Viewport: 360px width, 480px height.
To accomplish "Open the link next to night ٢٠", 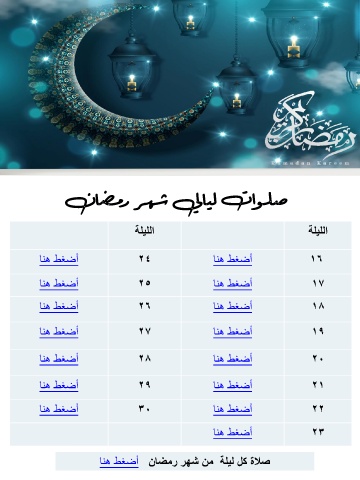I will tap(233, 359).
